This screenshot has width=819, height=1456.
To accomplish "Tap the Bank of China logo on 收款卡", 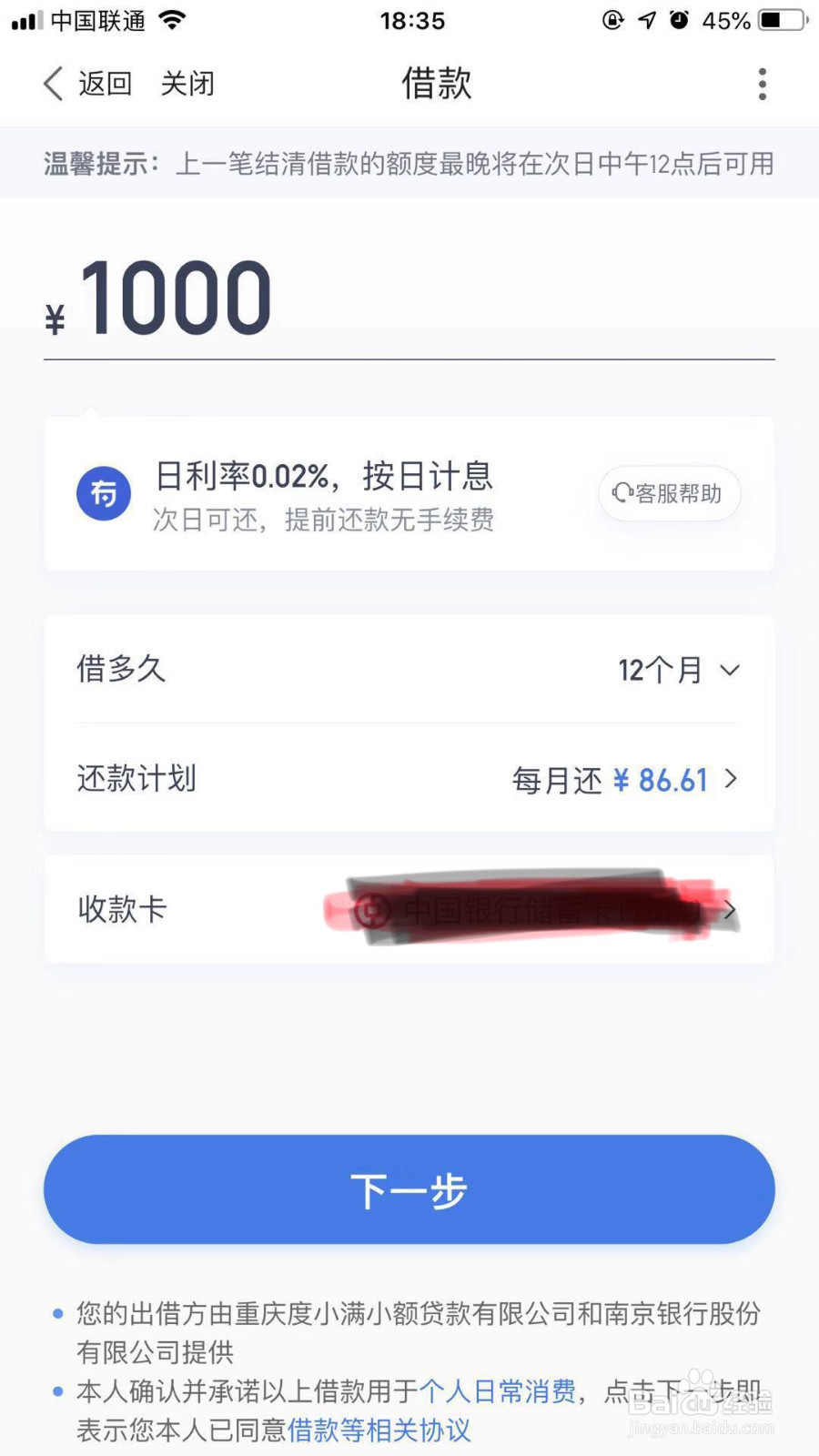I will [x=373, y=909].
